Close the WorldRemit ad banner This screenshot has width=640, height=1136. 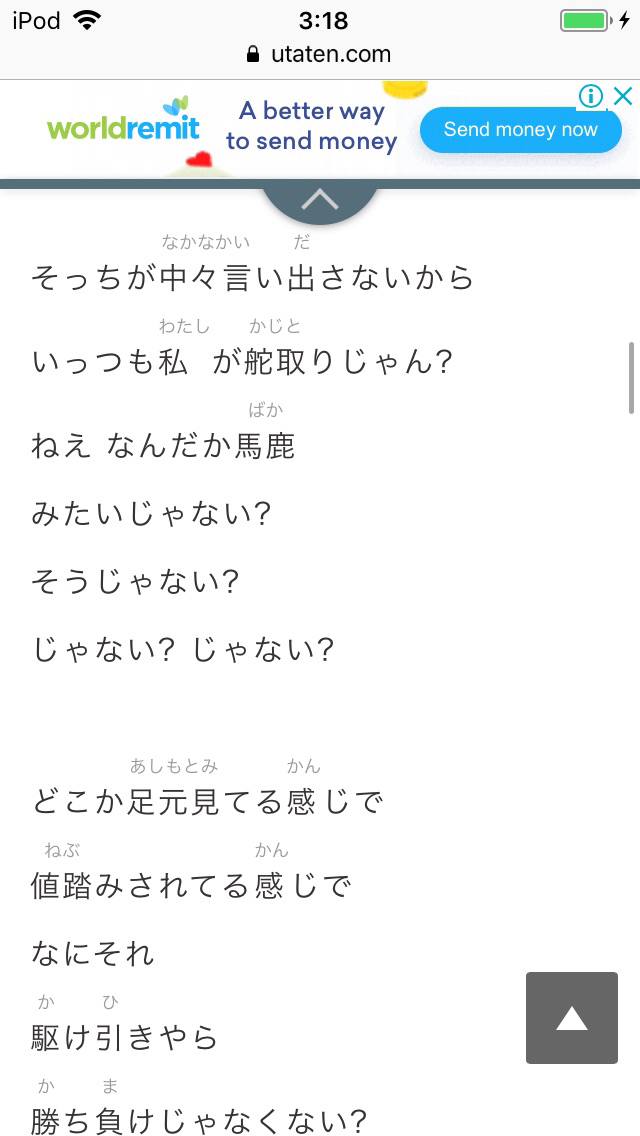click(623, 96)
